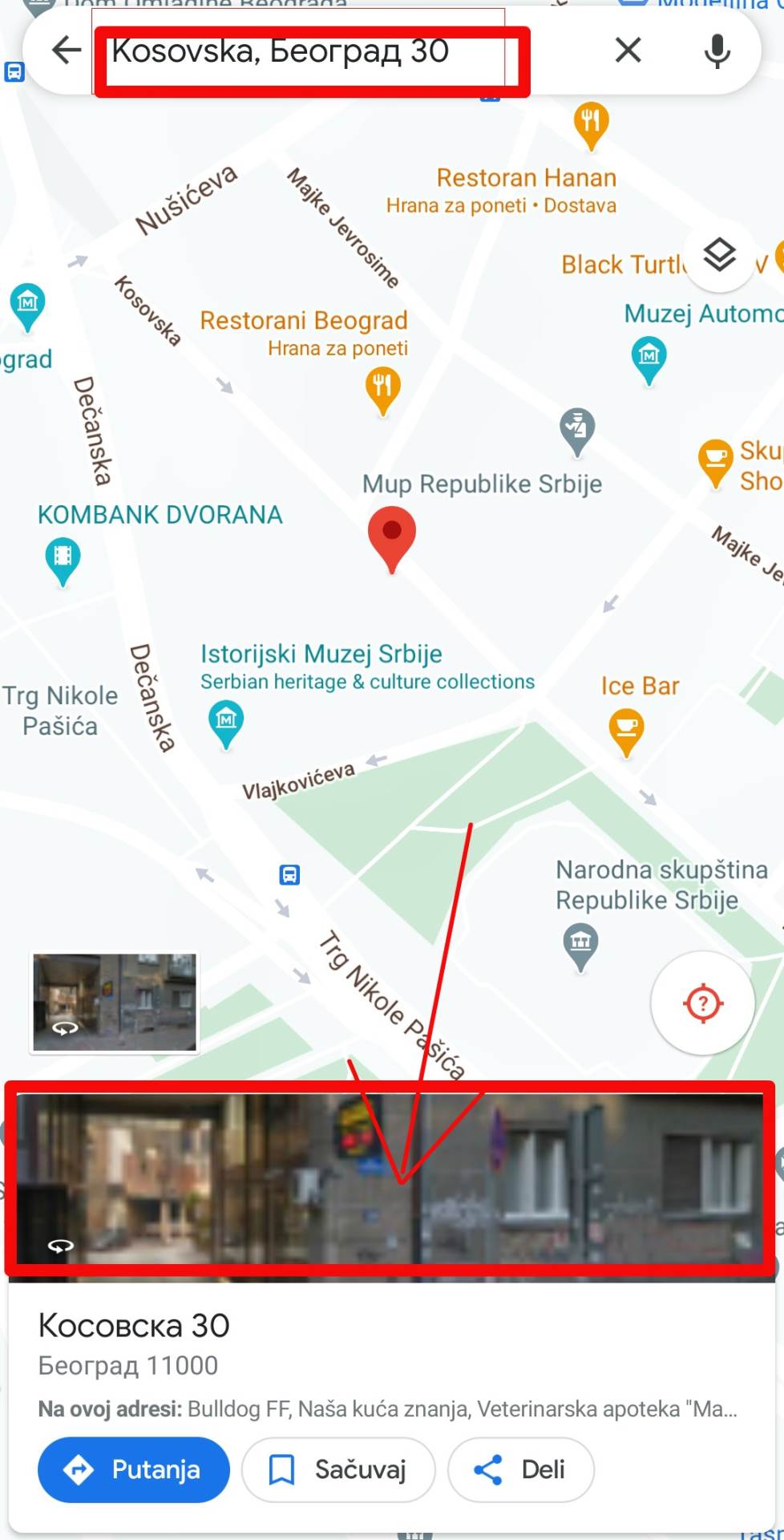Screen dimensions: 784x1540
Task: Save this place with Sačuvaj
Action: pyautogui.click(x=338, y=1469)
